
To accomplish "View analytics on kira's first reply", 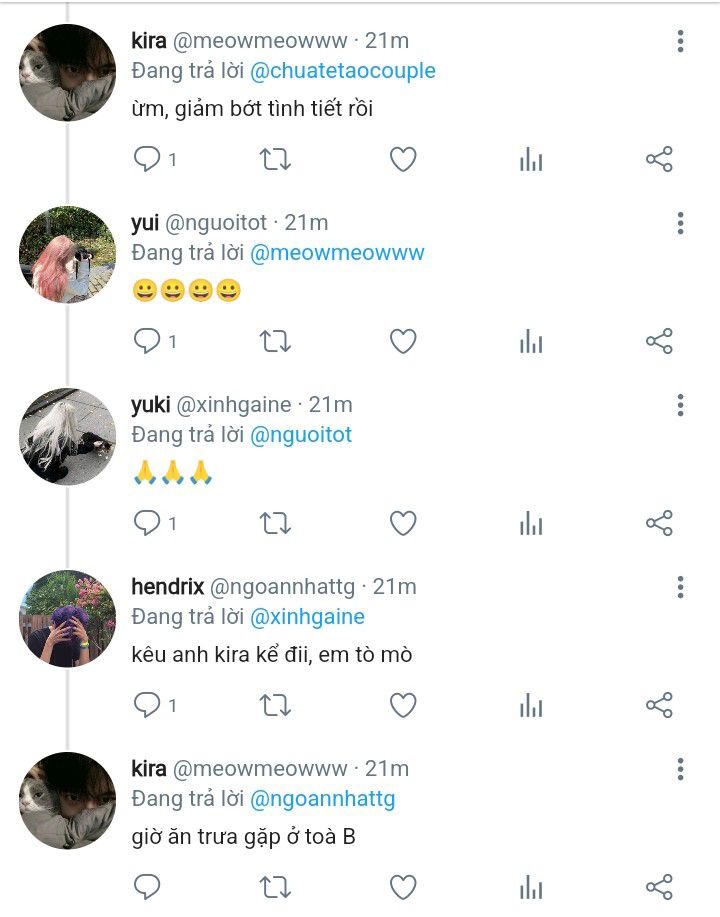I will click(x=531, y=159).
